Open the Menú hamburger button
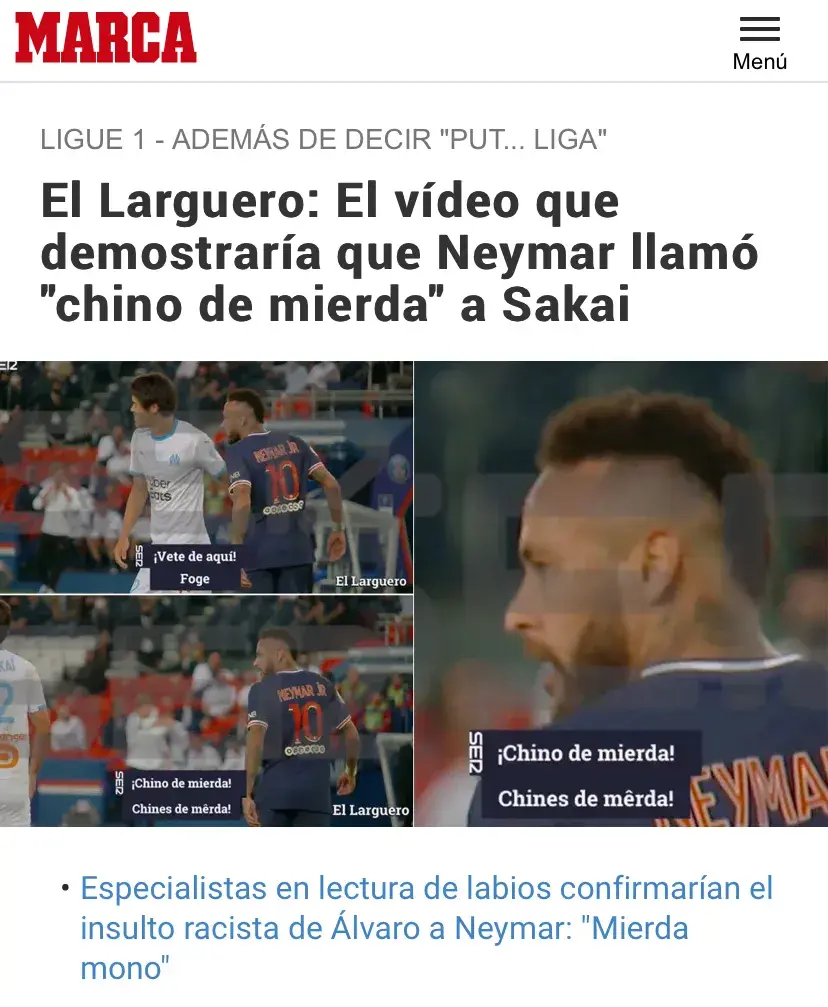 coord(759,43)
